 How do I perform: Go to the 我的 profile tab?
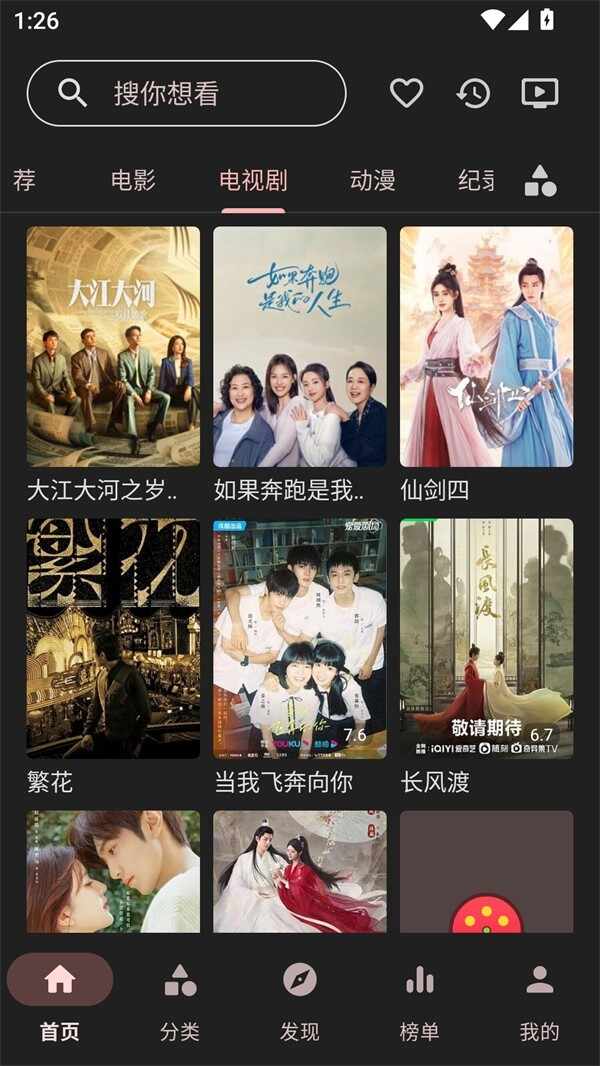pos(540,1002)
